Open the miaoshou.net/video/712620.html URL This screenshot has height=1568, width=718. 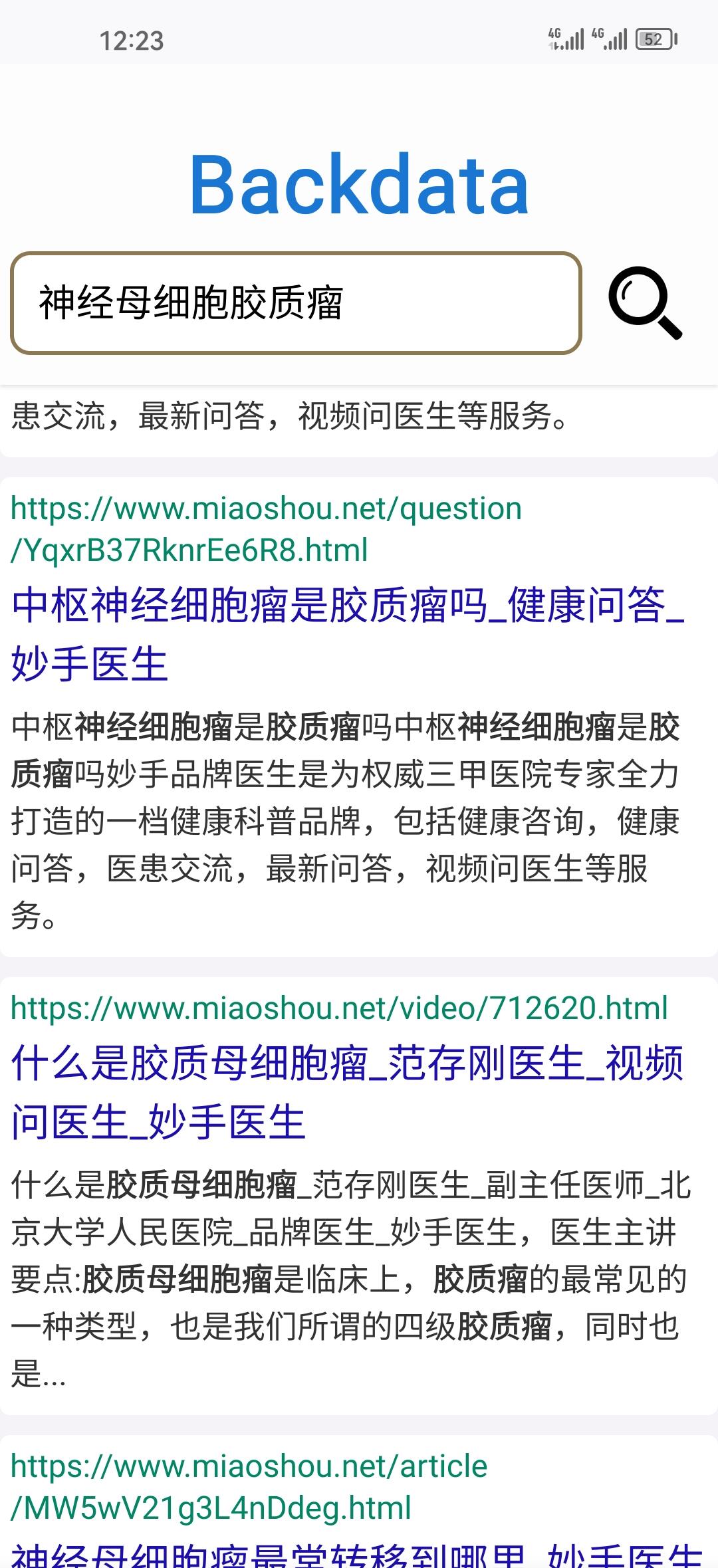(339, 1008)
